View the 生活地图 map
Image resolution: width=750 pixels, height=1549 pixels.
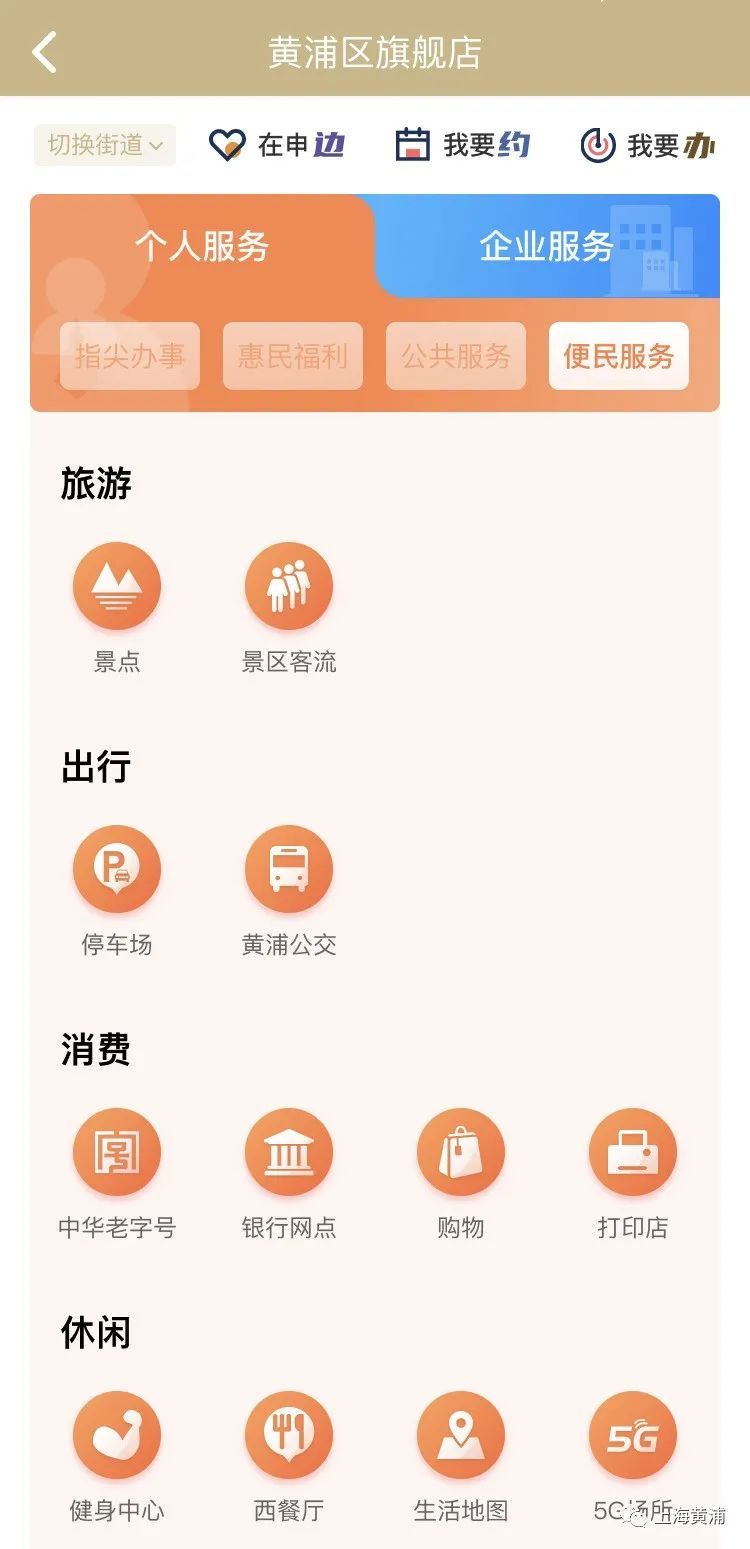tap(461, 1436)
